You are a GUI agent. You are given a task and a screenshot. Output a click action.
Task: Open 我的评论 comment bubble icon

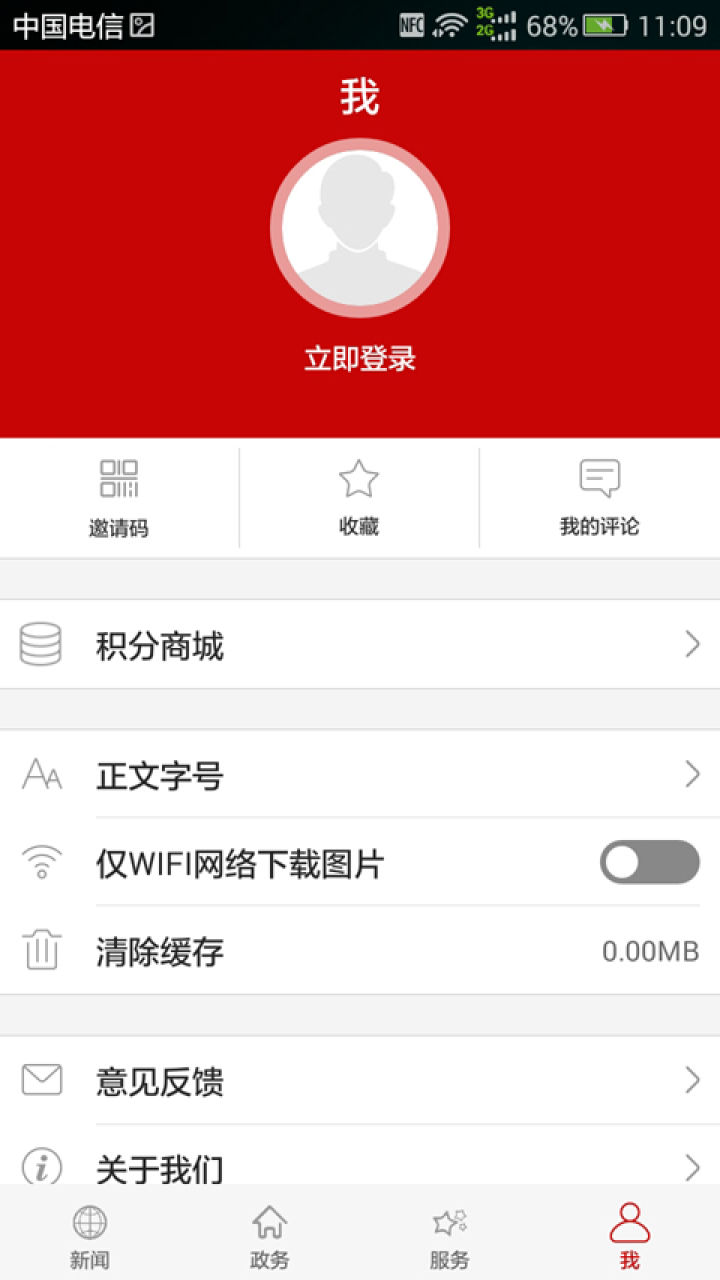(x=600, y=477)
